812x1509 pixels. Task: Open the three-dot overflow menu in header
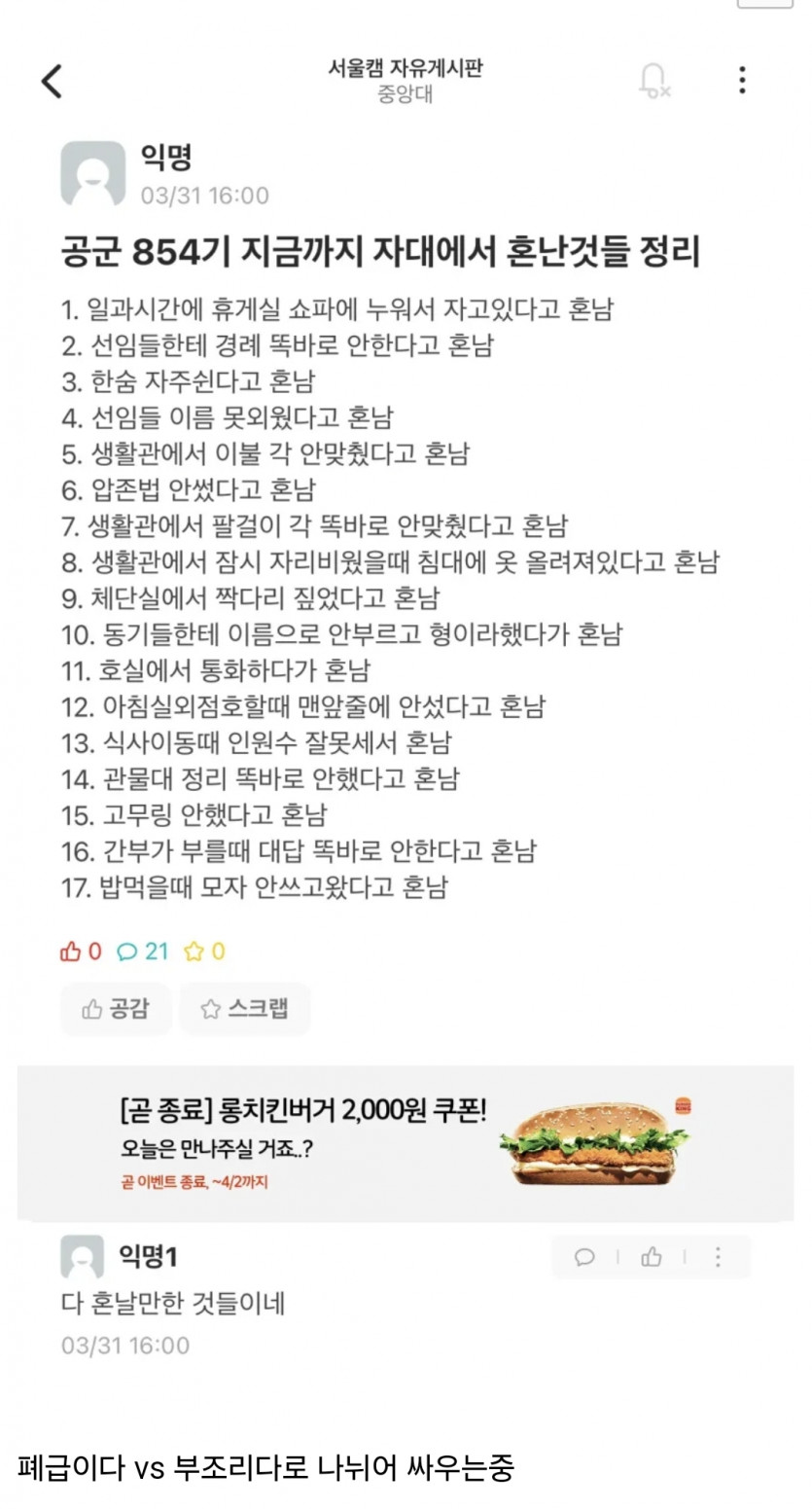742,81
